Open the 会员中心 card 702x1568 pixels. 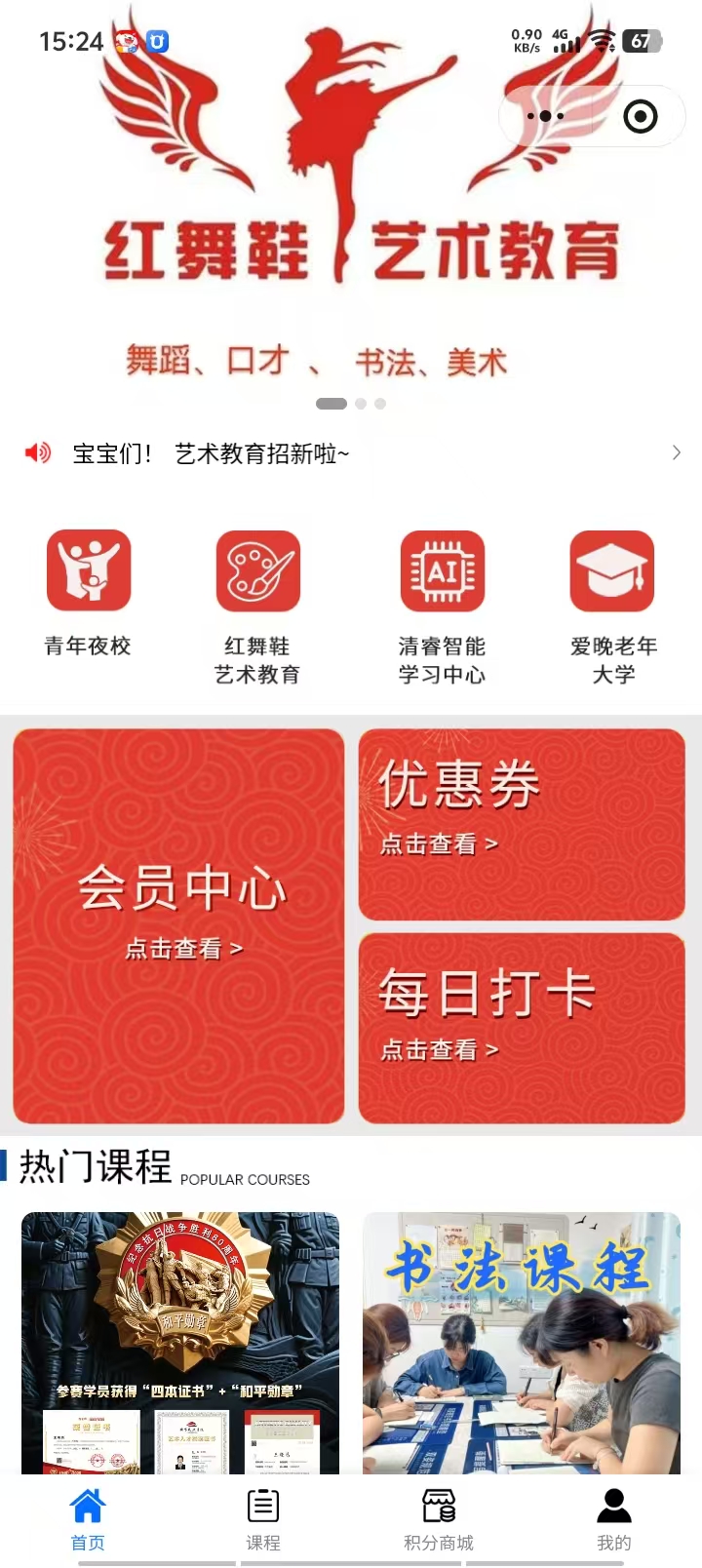coord(178,925)
